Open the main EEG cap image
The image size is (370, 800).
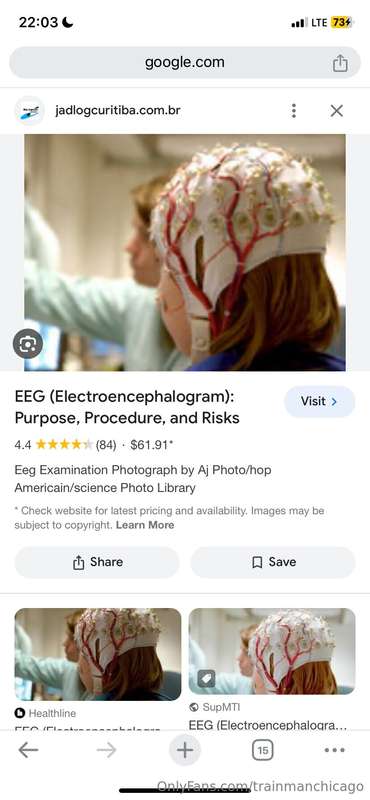click(185, 253)
